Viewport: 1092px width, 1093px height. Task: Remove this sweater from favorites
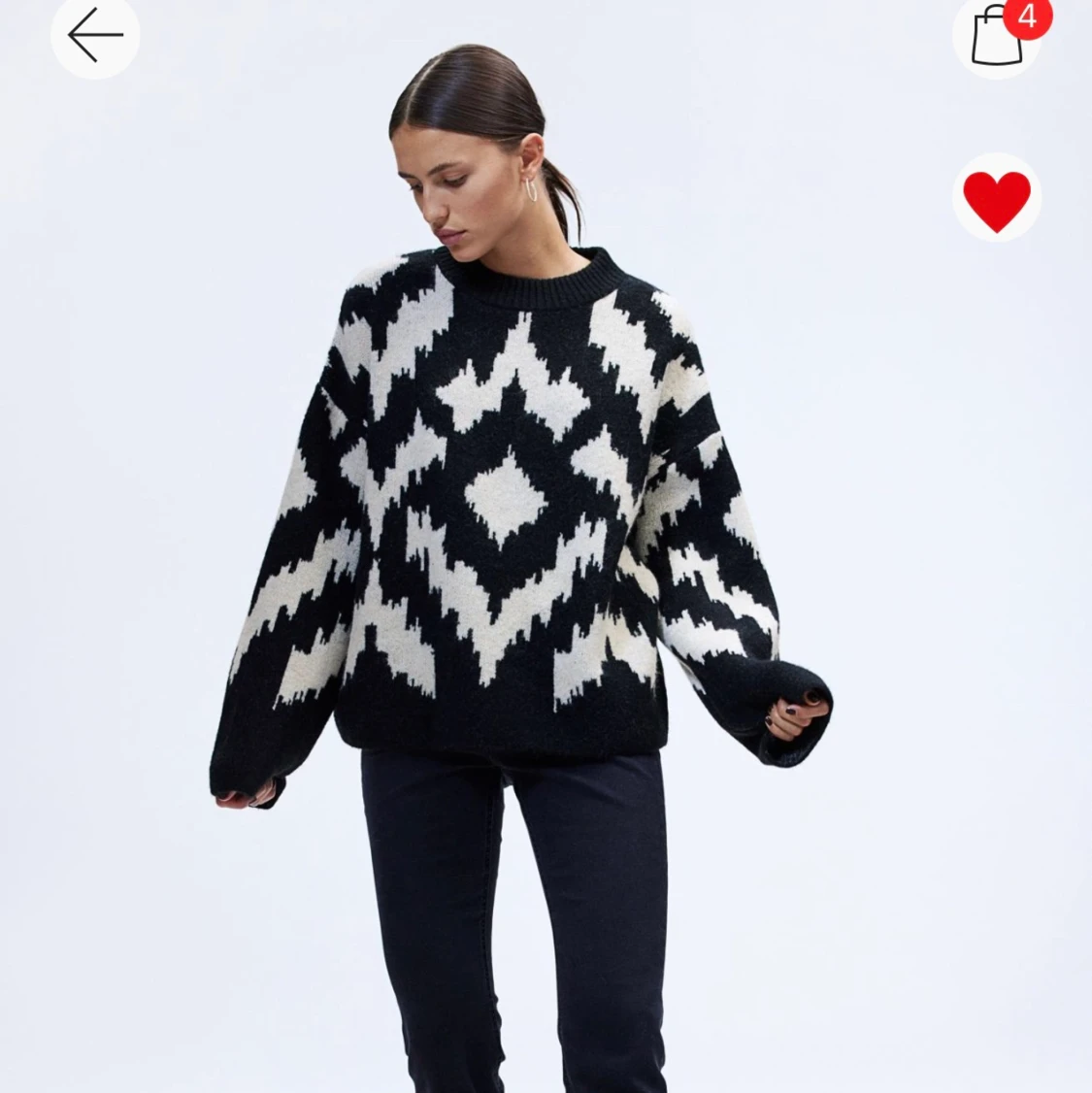point(997,199)
